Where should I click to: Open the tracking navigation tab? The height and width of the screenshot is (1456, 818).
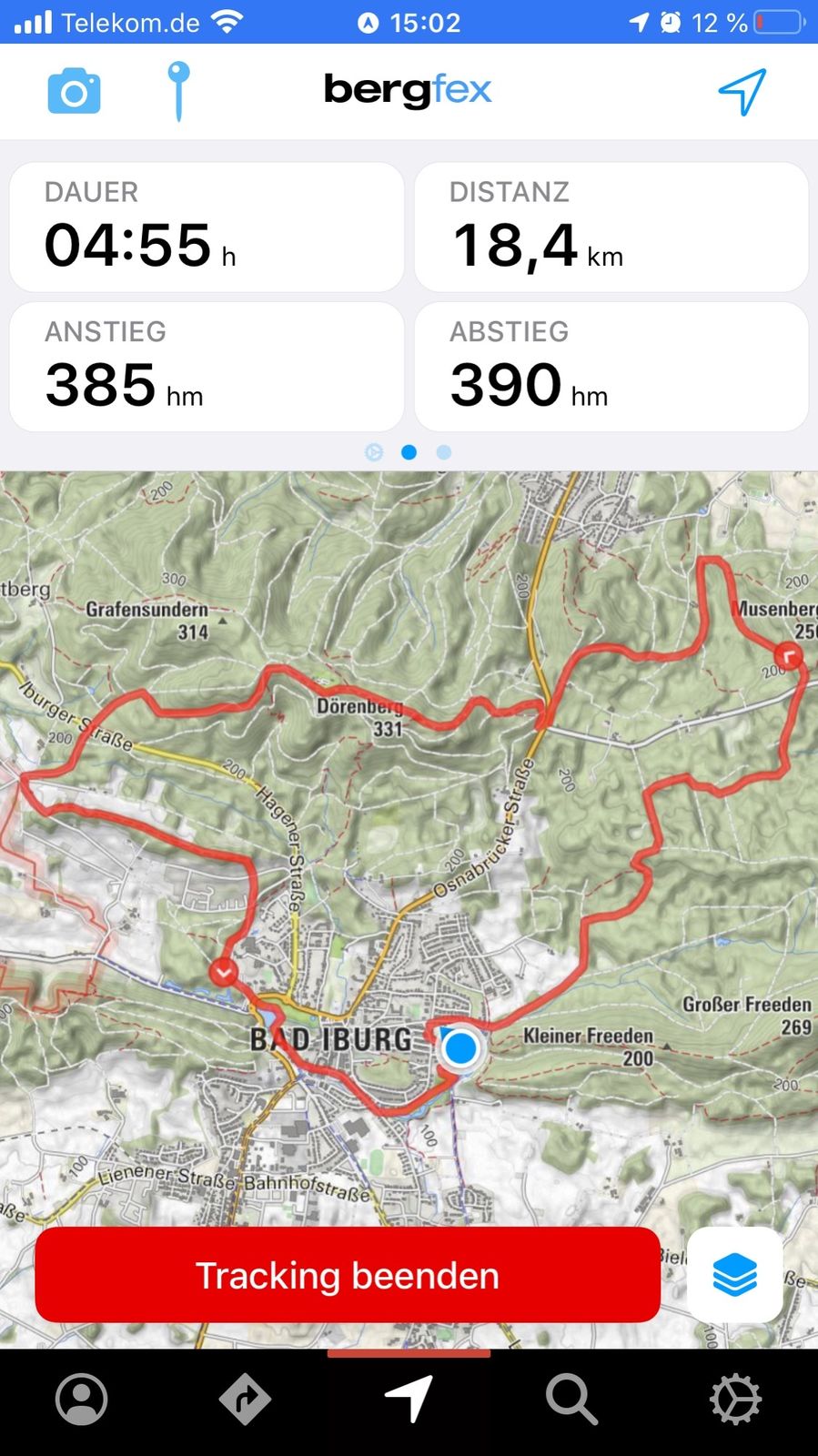click(409, 1399)
